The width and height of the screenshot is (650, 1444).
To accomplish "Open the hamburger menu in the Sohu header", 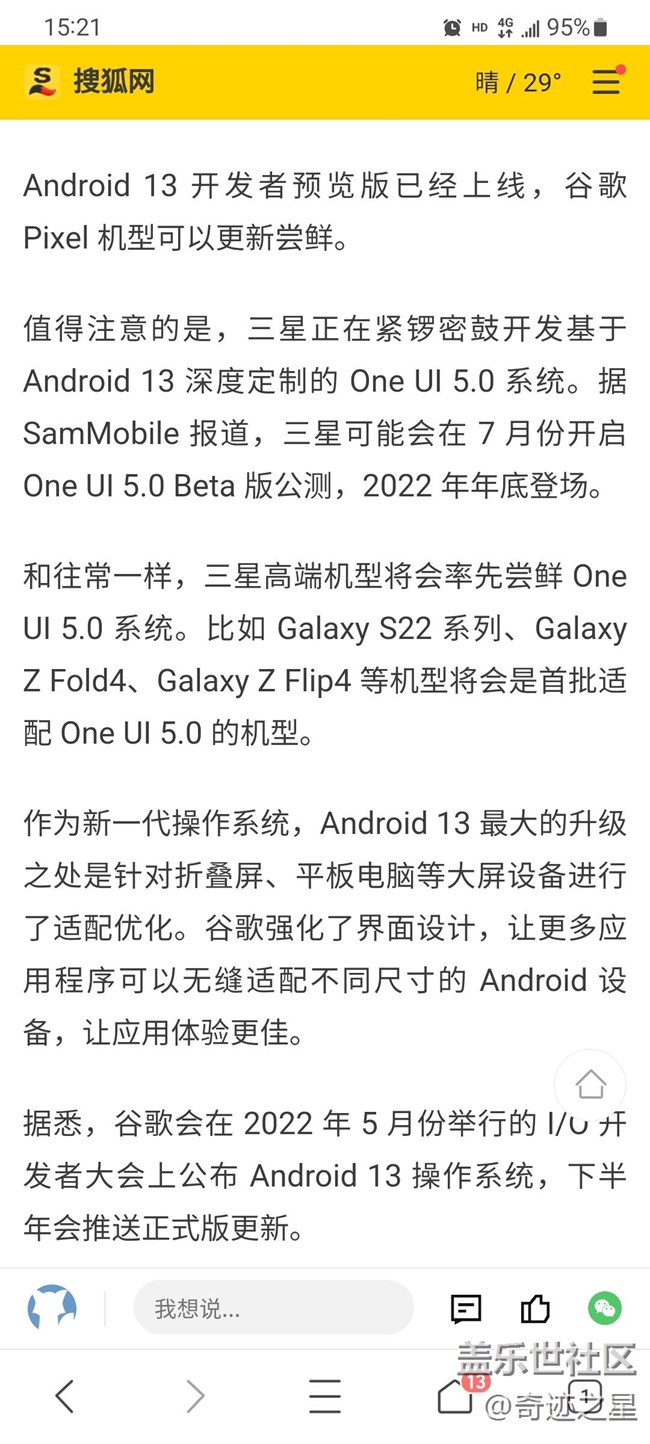I will coord(606,81).
